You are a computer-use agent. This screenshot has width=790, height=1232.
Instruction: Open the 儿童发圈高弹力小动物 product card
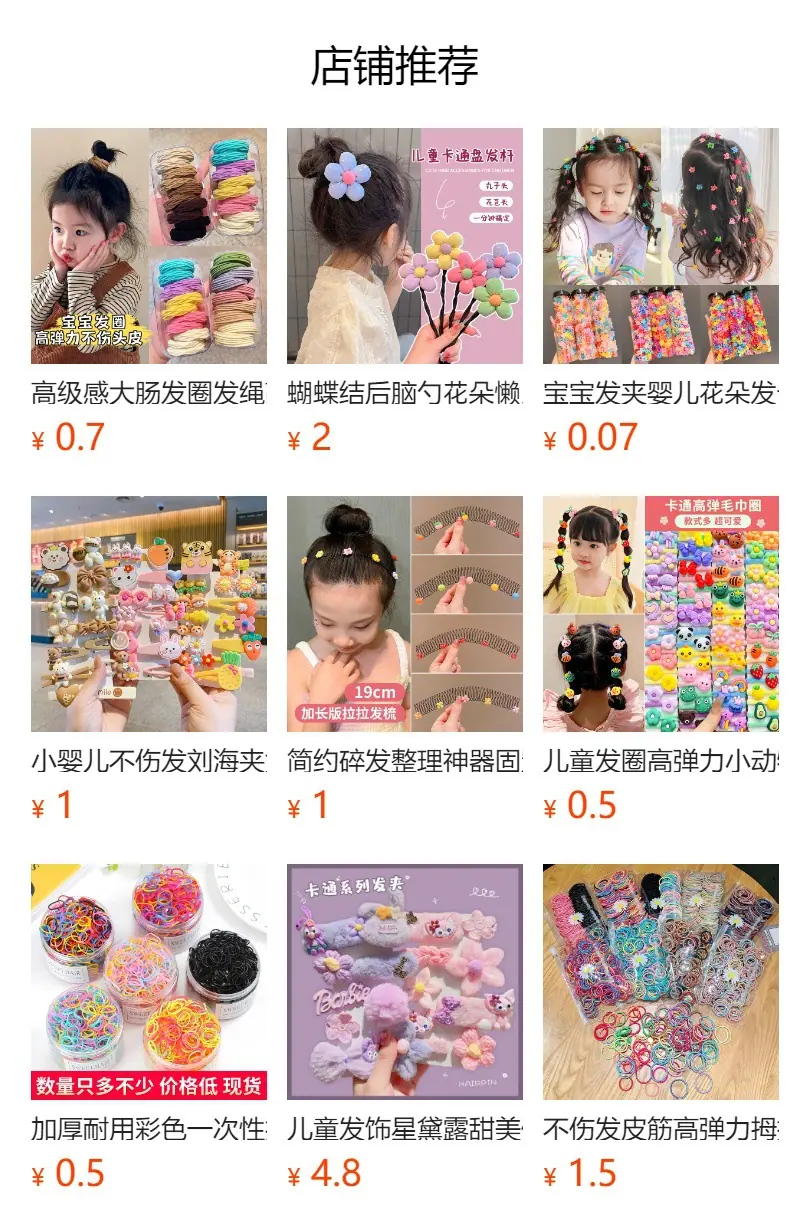point(661,660)
